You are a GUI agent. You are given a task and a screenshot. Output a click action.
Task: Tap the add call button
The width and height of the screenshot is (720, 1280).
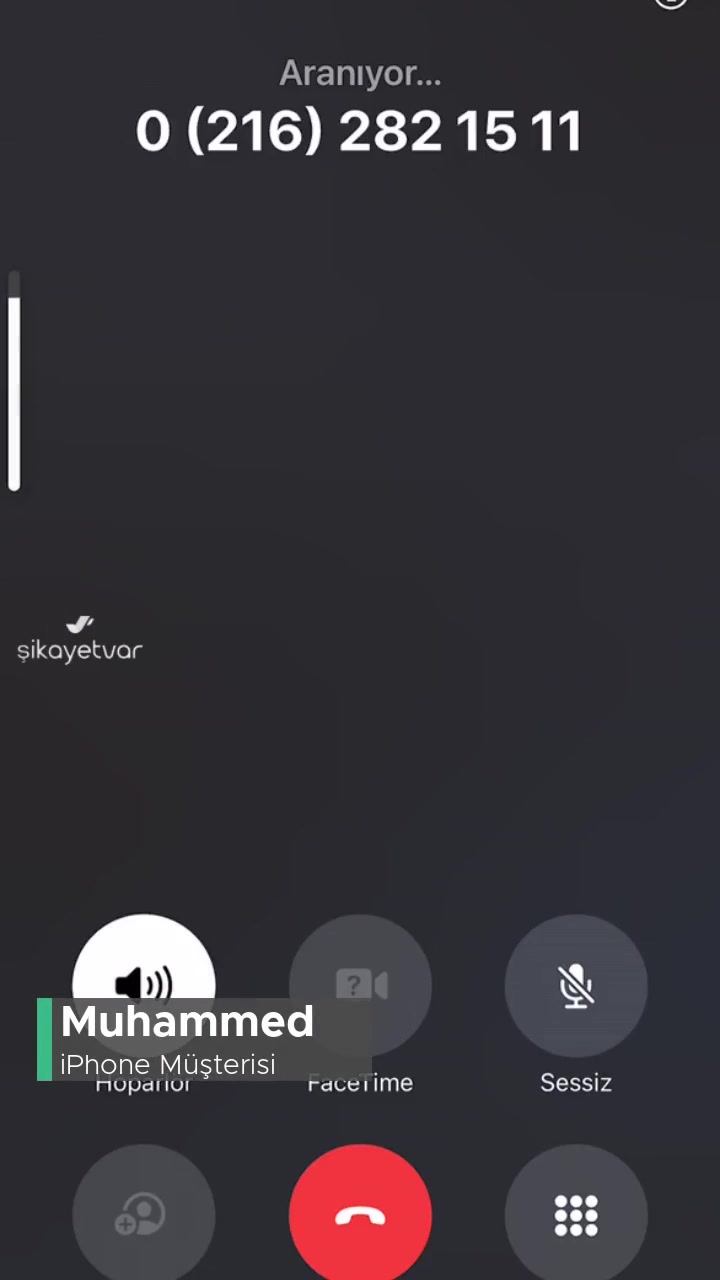point(144,1215)
